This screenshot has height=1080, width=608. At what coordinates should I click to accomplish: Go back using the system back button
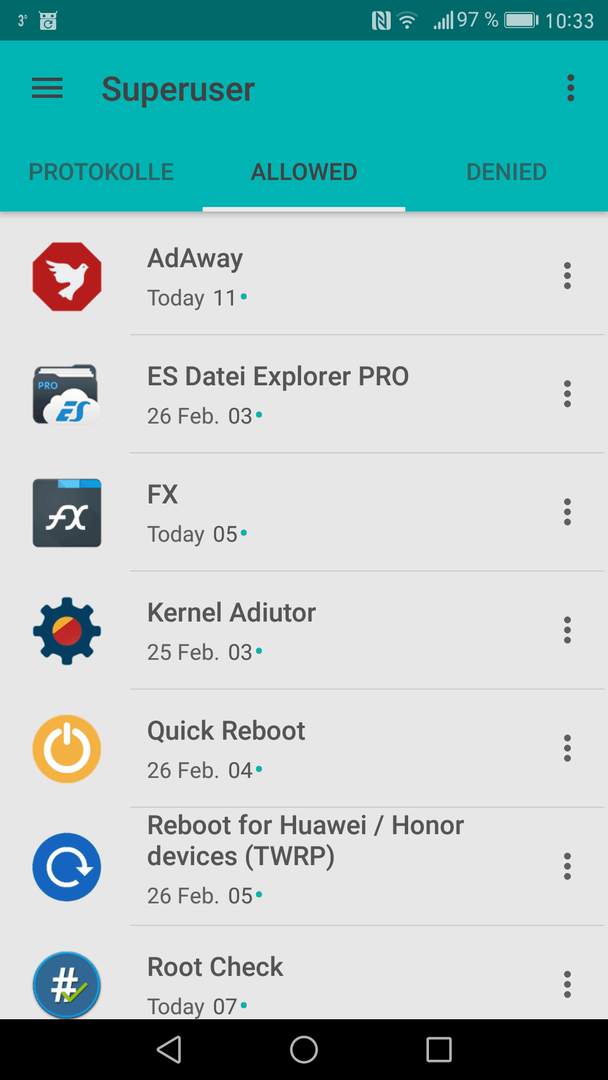(169, 1050)
